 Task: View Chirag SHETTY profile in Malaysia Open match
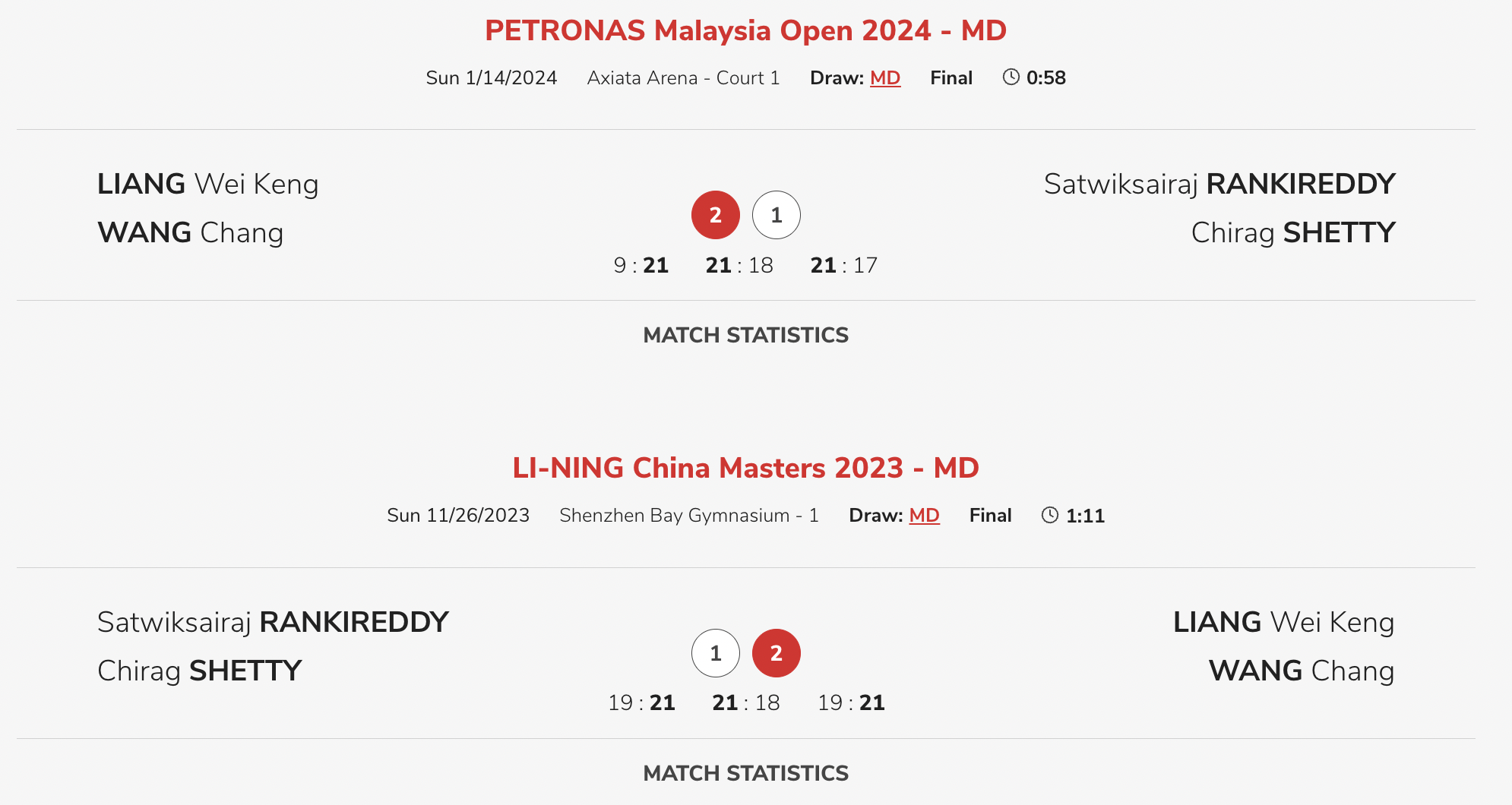tap(1292, 232)
